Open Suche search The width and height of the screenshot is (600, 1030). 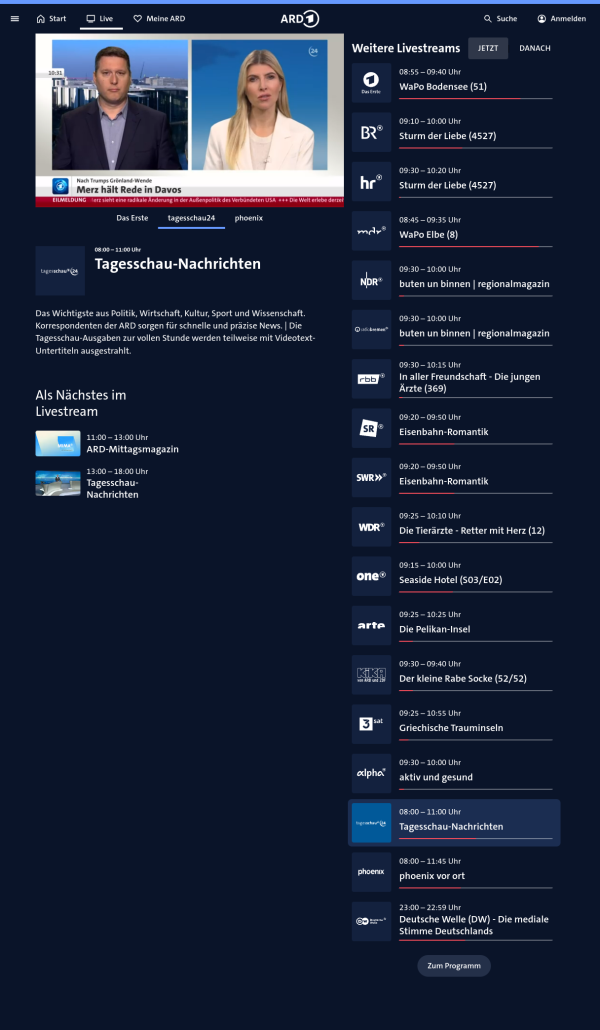coord(500,18)
